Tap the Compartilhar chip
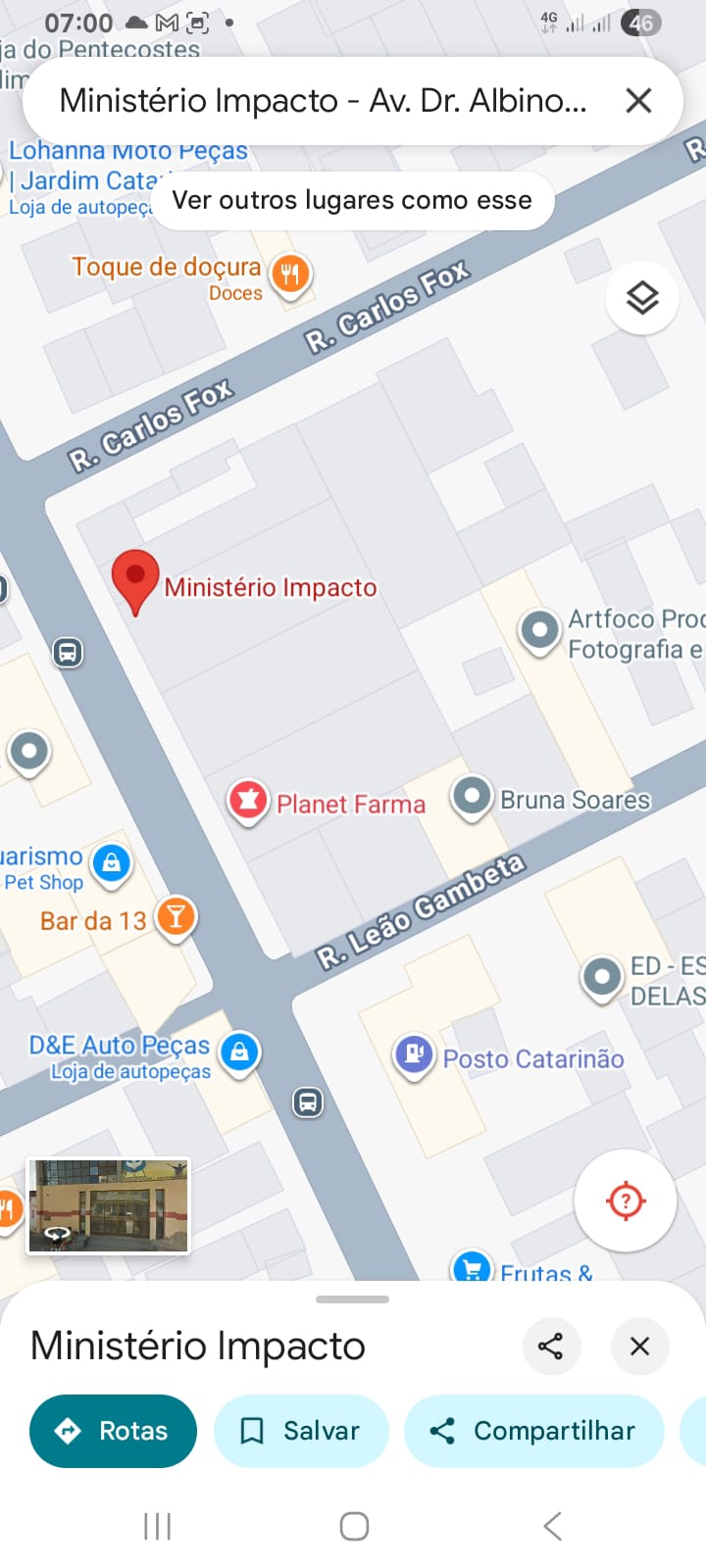This screenshot has height=1568, width=706. tap(533, 1431)
